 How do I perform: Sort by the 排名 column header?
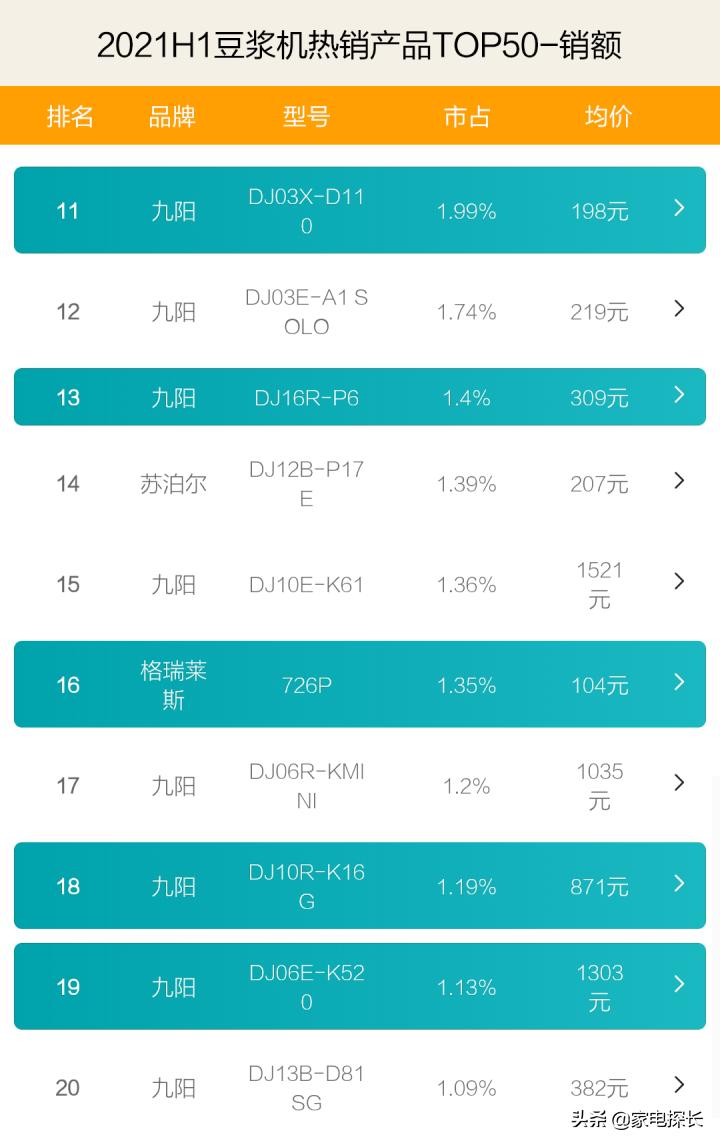[70, 116]
